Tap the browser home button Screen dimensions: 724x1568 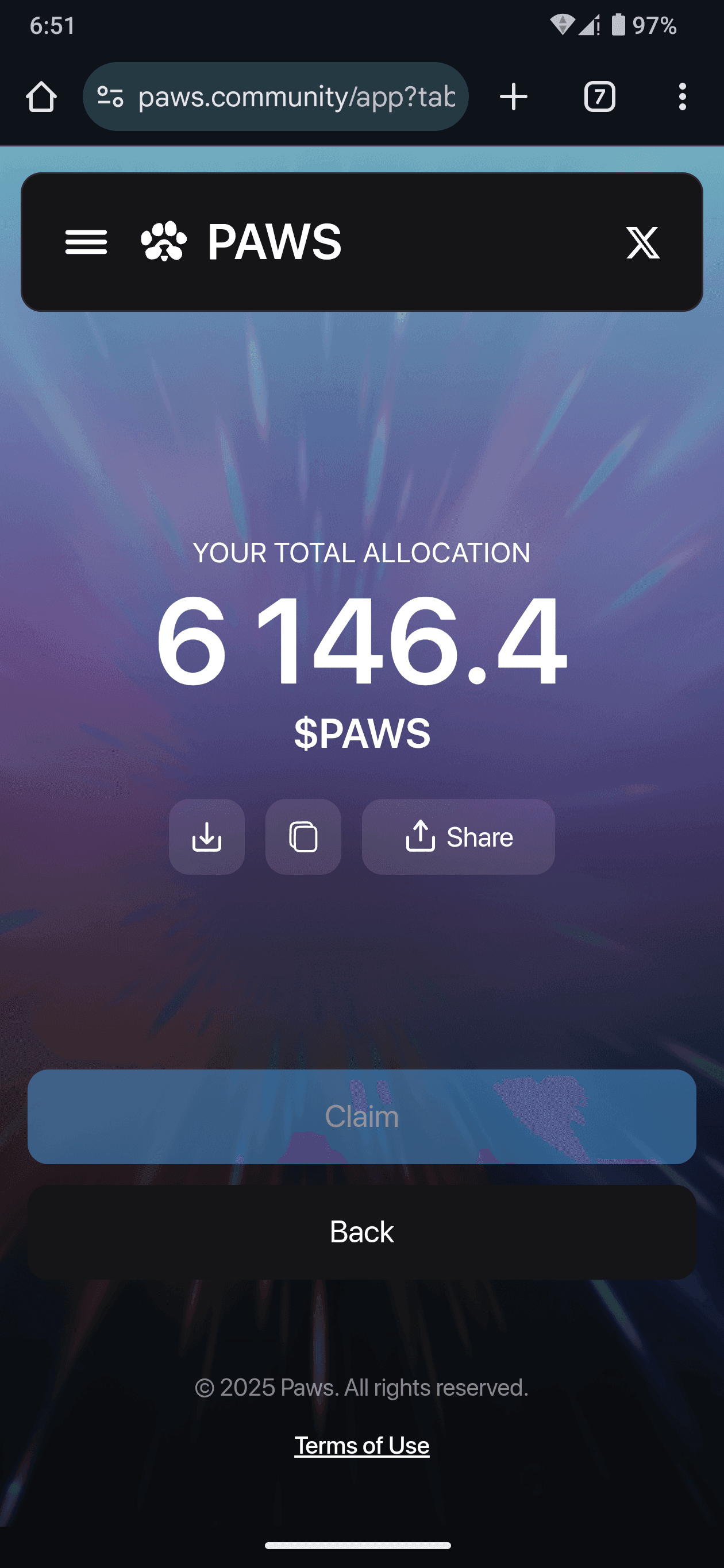pyautogui.click(x=41, y=97)
